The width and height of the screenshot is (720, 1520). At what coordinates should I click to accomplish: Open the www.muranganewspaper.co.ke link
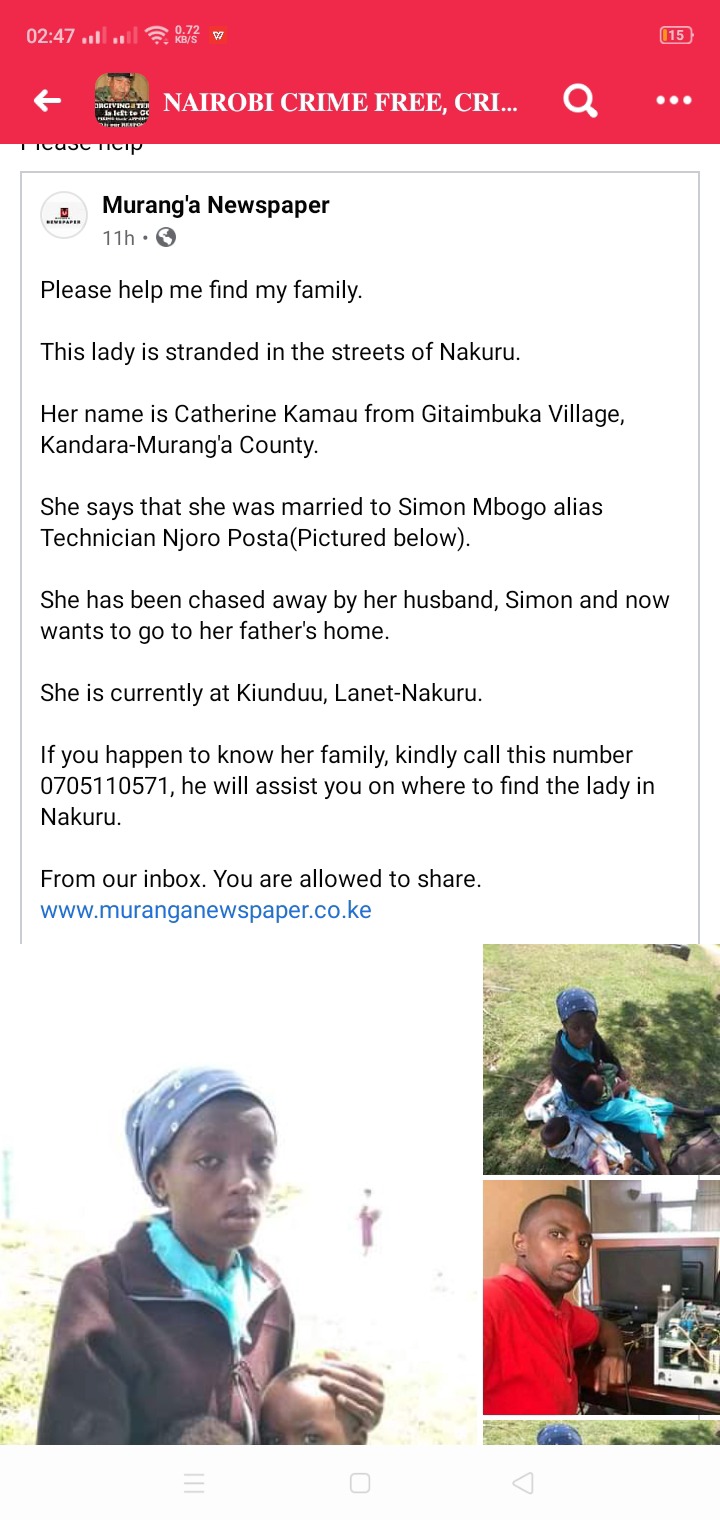[x=206, y=911]
